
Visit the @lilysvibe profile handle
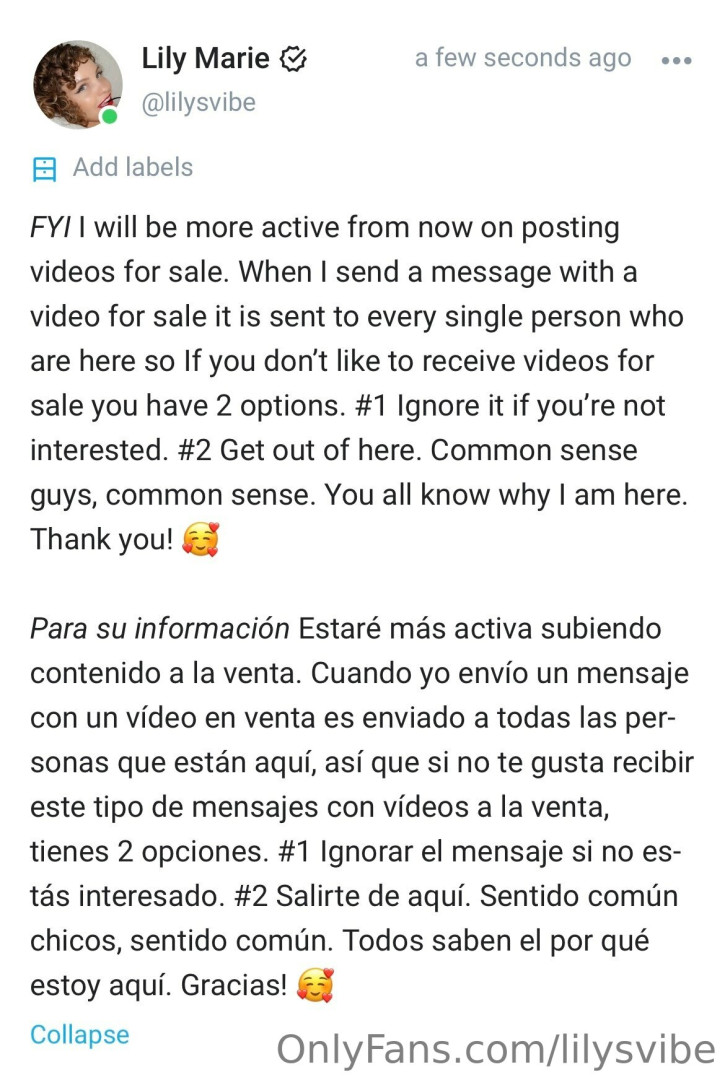198,103
